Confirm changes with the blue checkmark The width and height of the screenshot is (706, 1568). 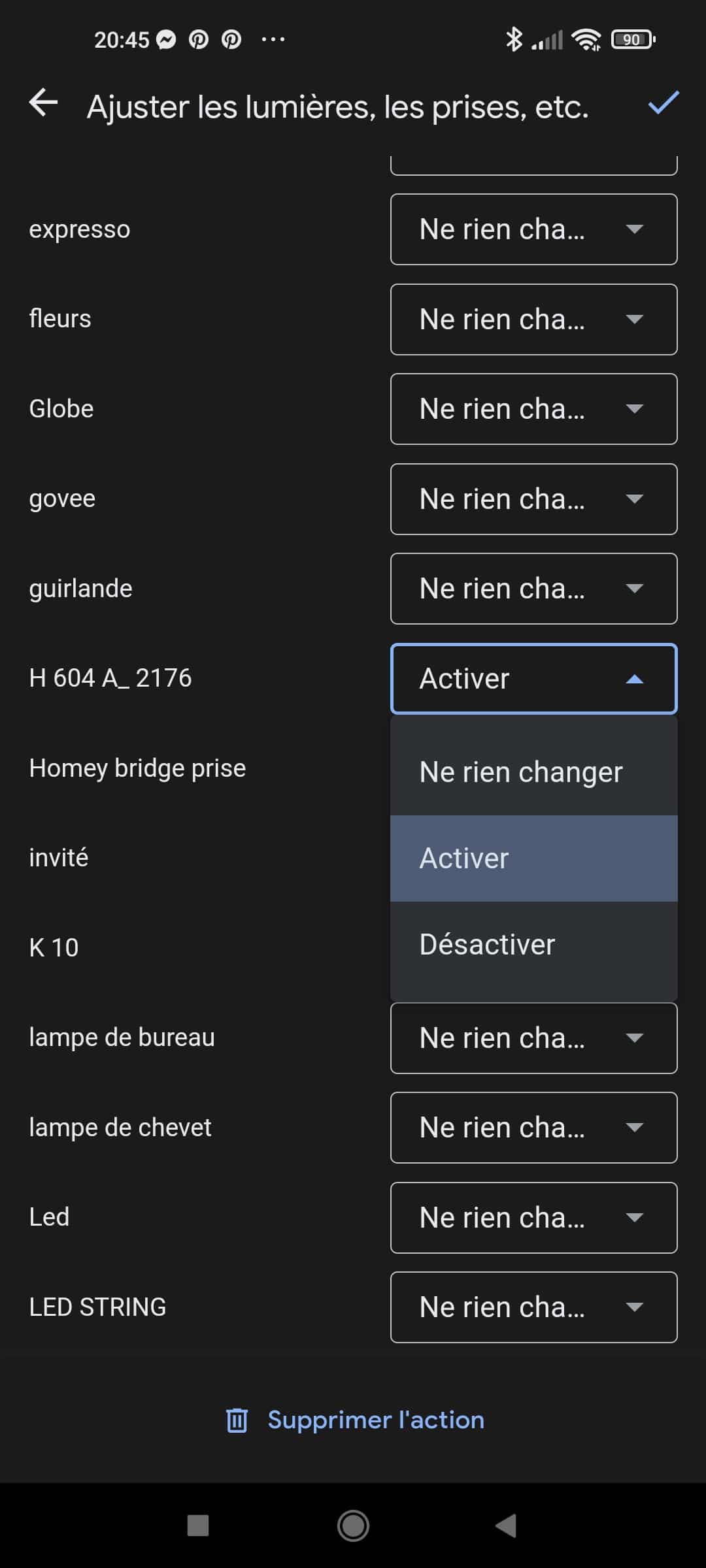click(664, 103)
